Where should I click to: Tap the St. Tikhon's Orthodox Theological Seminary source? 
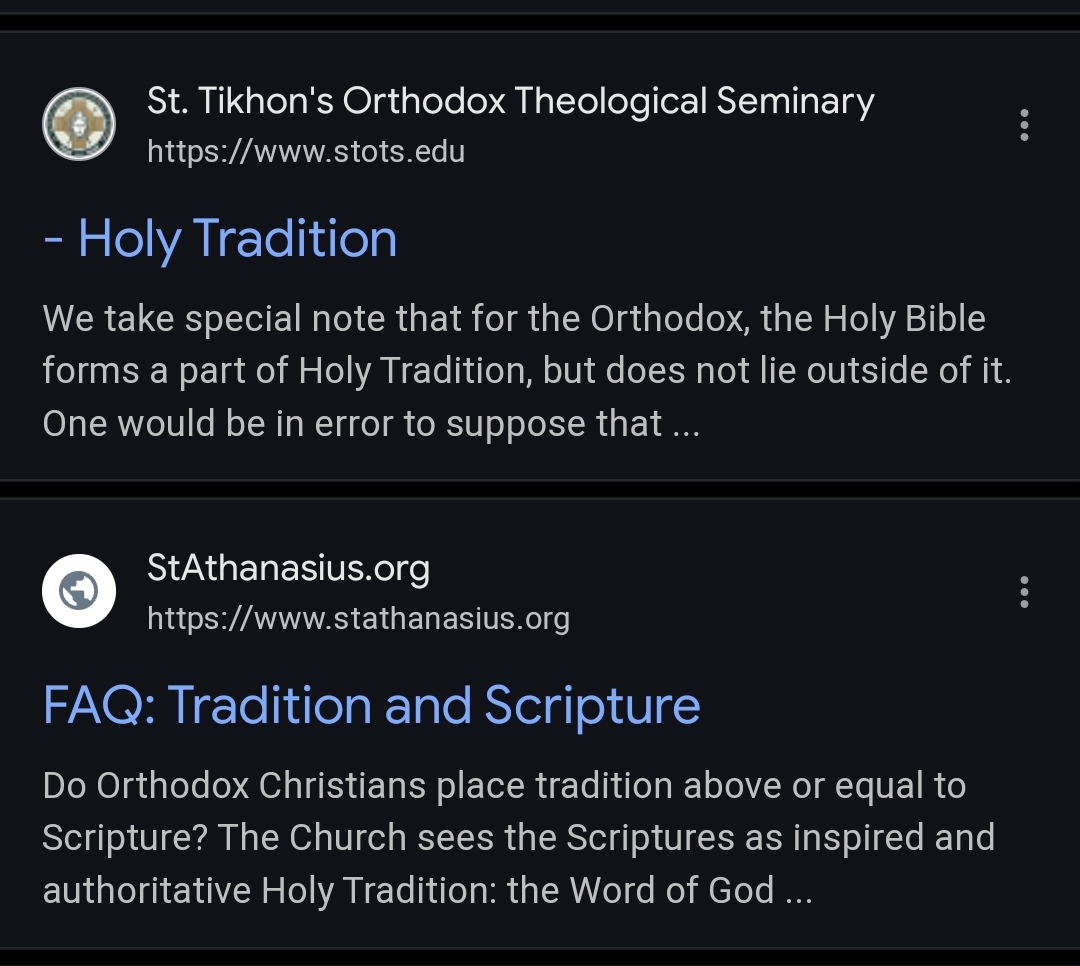pos(510,102)
